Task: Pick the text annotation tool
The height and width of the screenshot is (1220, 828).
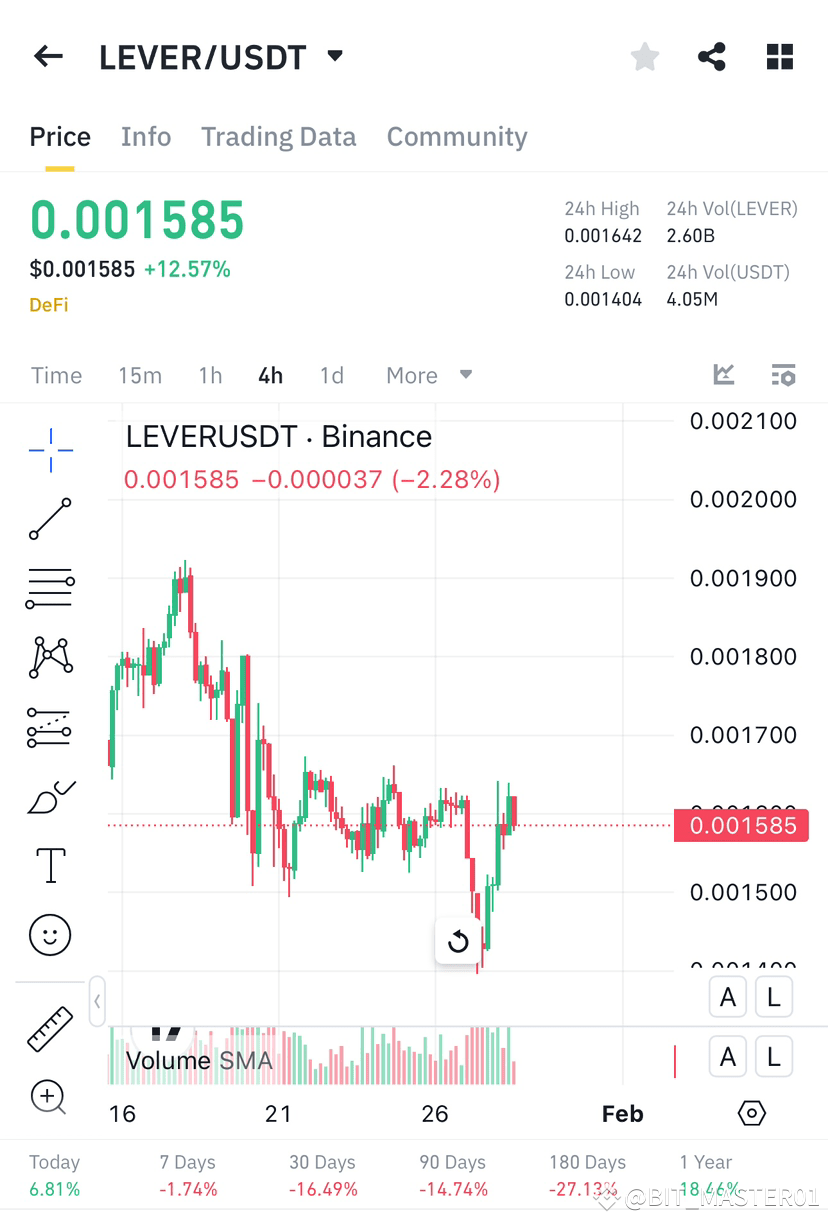Action: [x=50, y=864]
